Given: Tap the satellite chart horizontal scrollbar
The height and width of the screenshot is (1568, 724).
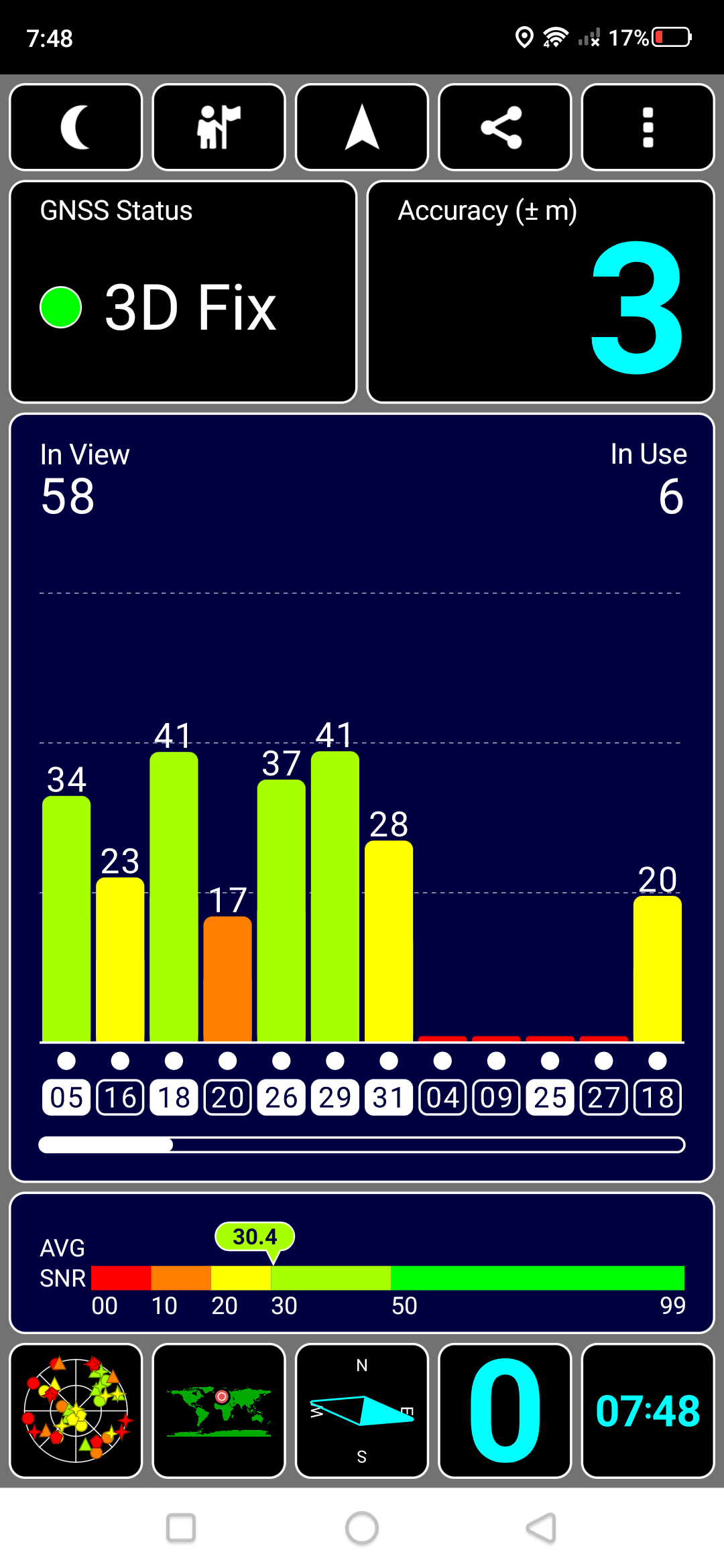Looking at the screenshot, I should 362,1145.
